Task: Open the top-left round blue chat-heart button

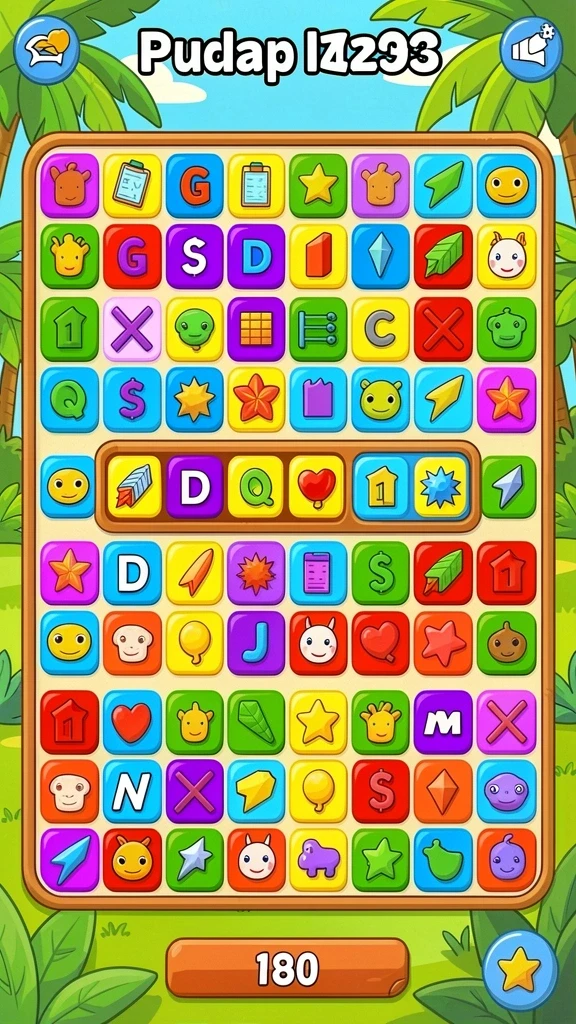Action: coord(46,49)
